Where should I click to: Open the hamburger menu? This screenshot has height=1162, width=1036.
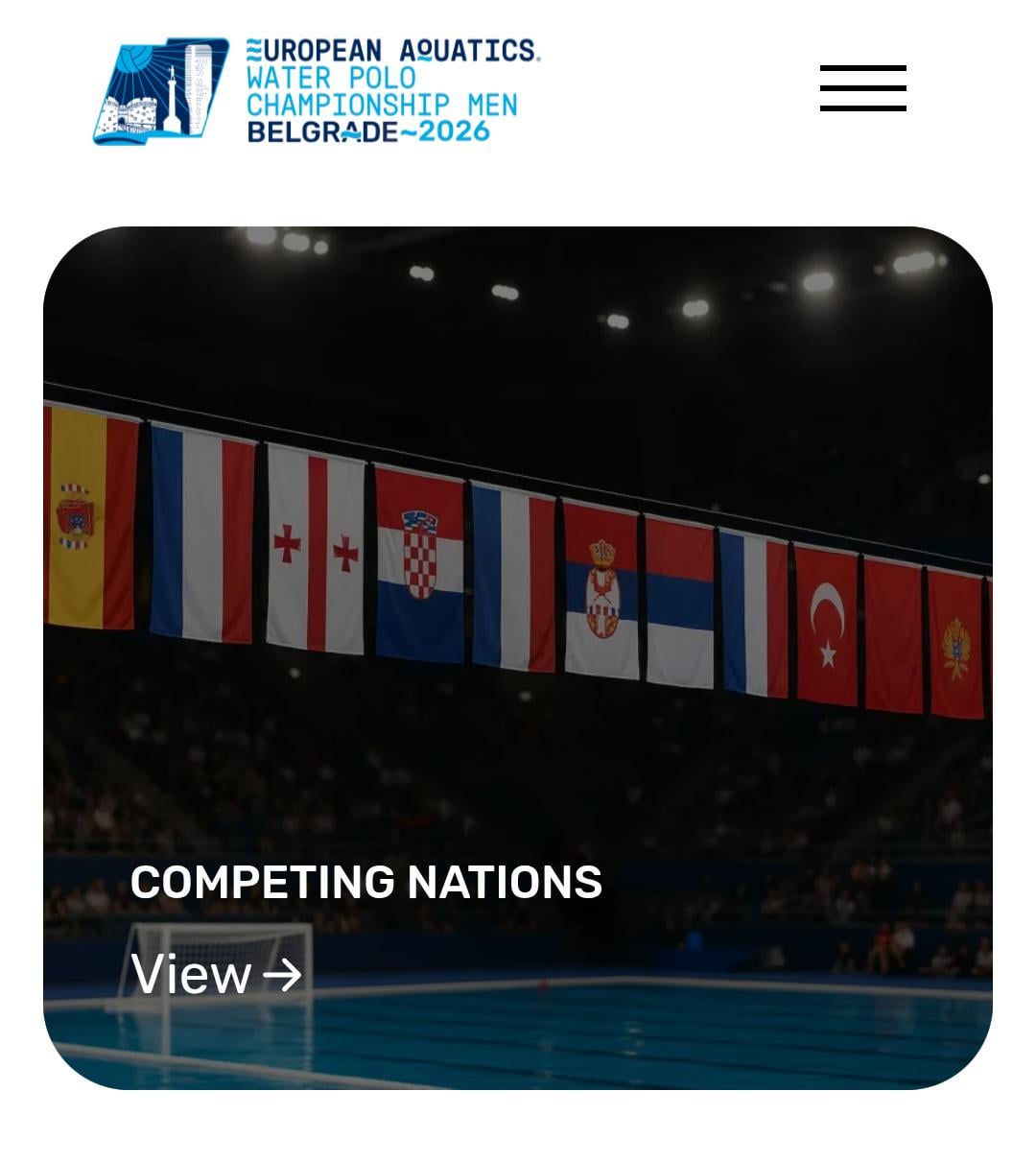tap(862, 88)
